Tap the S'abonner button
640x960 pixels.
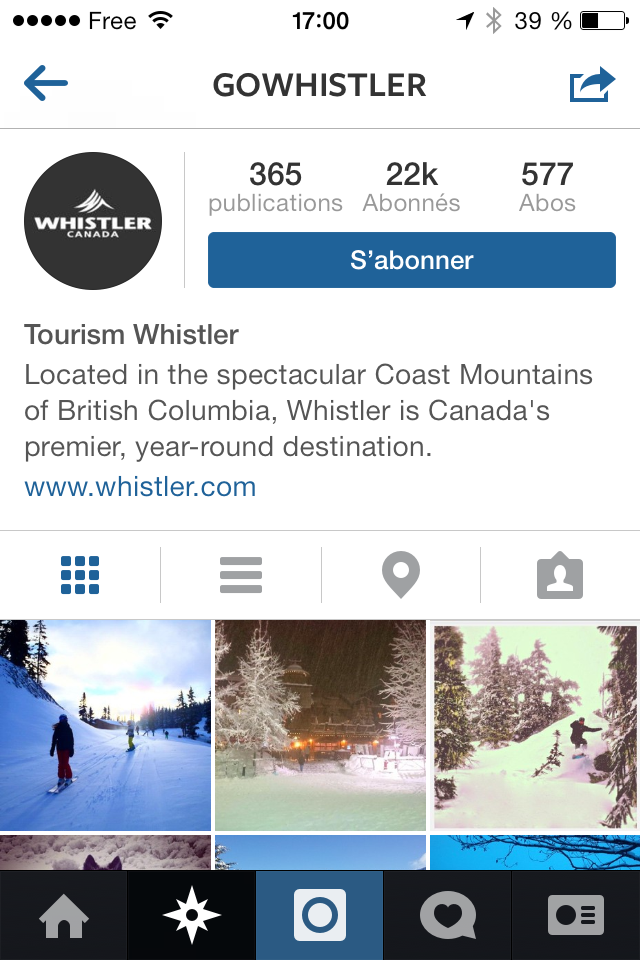pyautogui.click(x=411, y=260)
